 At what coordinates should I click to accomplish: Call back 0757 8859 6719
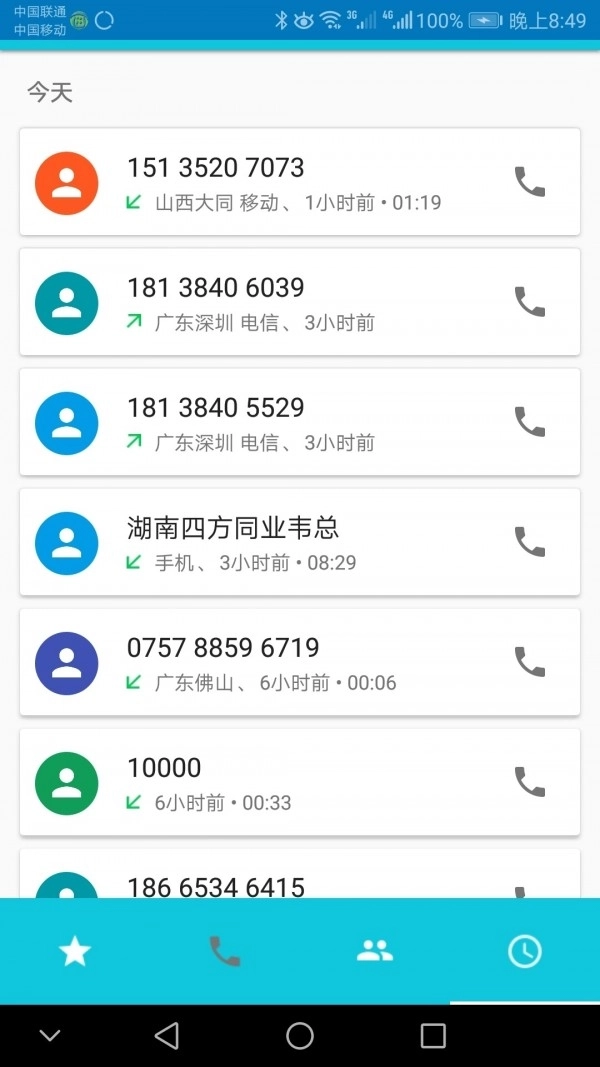pos(529,662)
